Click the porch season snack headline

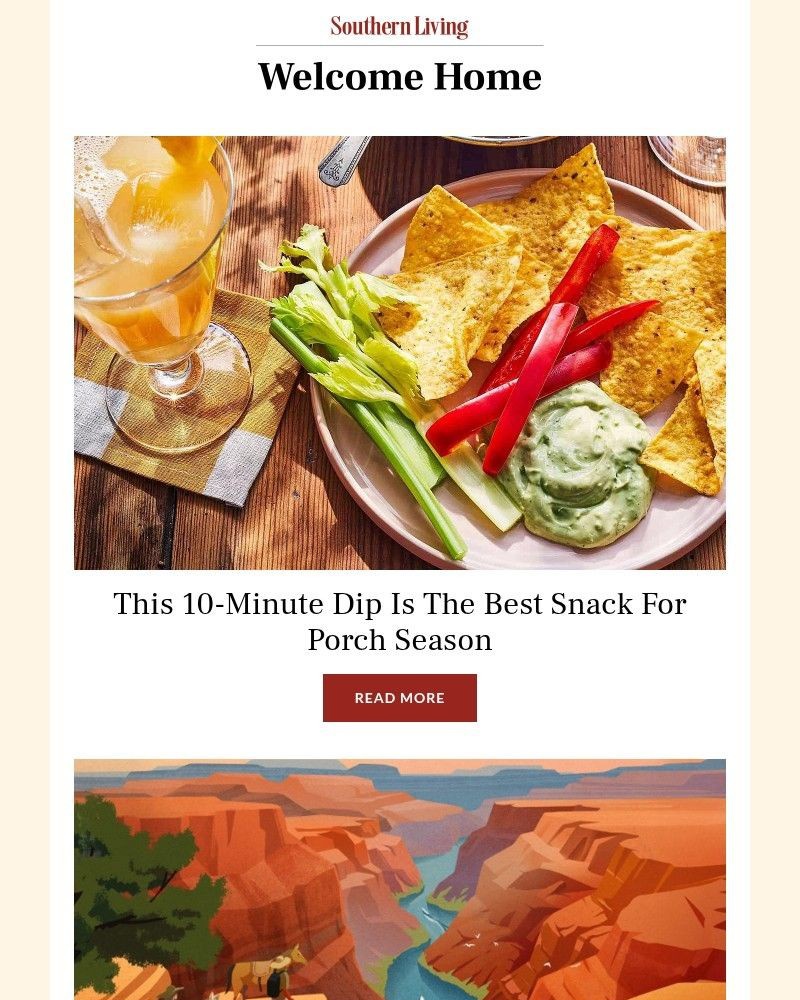[x=400, y=621]
